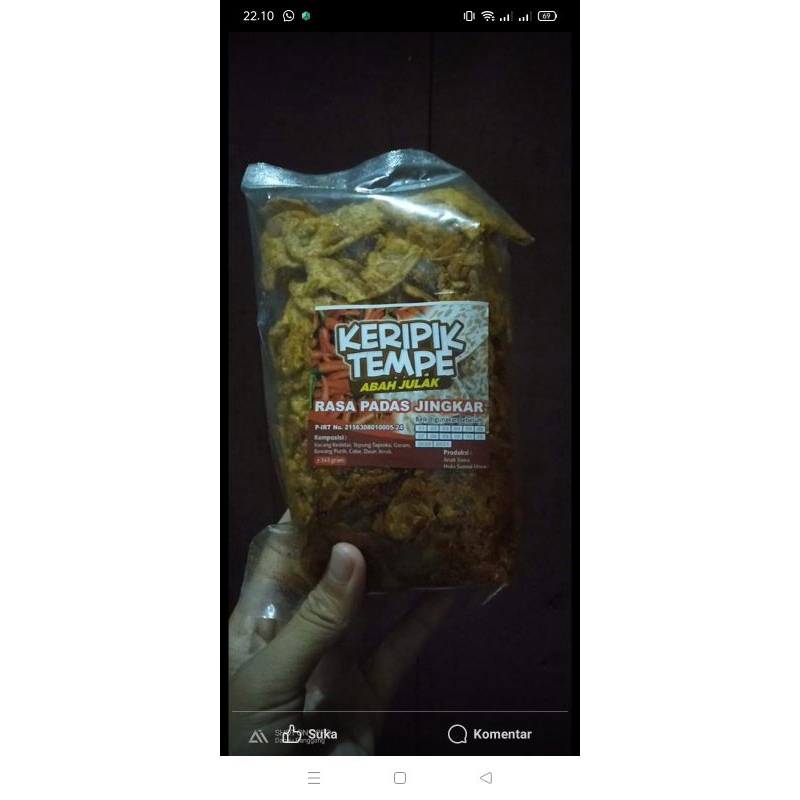
Task: Go back with the system back button
Action: click(x=486, y=778)
